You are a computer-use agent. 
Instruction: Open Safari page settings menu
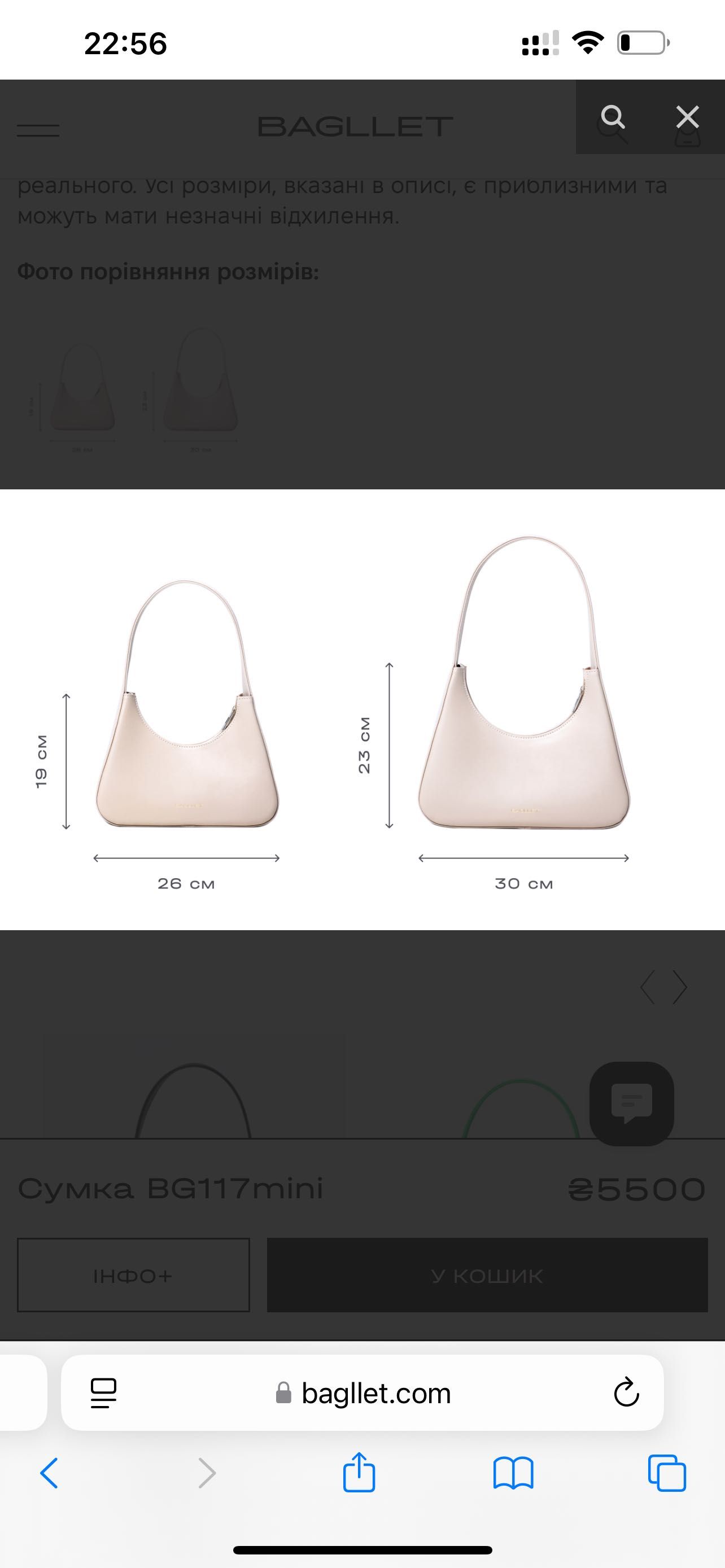click(x=103, y=1393)
